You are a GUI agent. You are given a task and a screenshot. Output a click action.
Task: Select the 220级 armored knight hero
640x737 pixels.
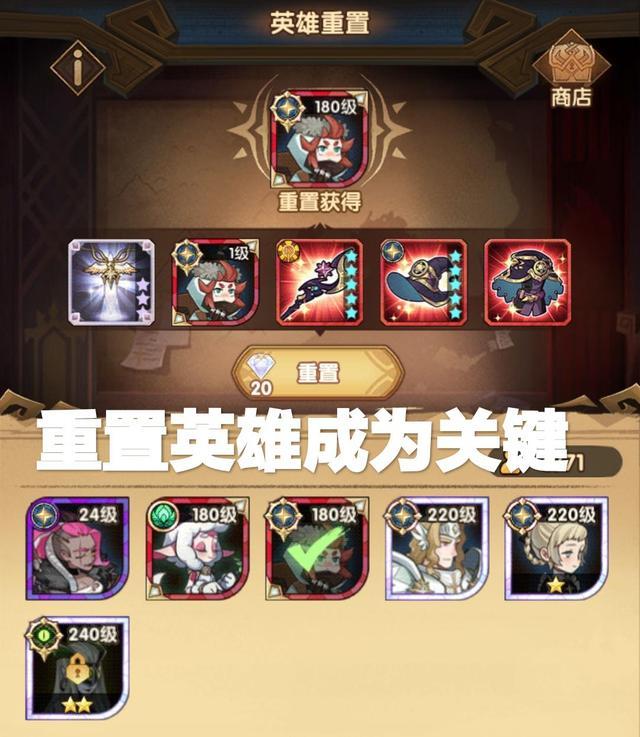(x=437, y=548)
